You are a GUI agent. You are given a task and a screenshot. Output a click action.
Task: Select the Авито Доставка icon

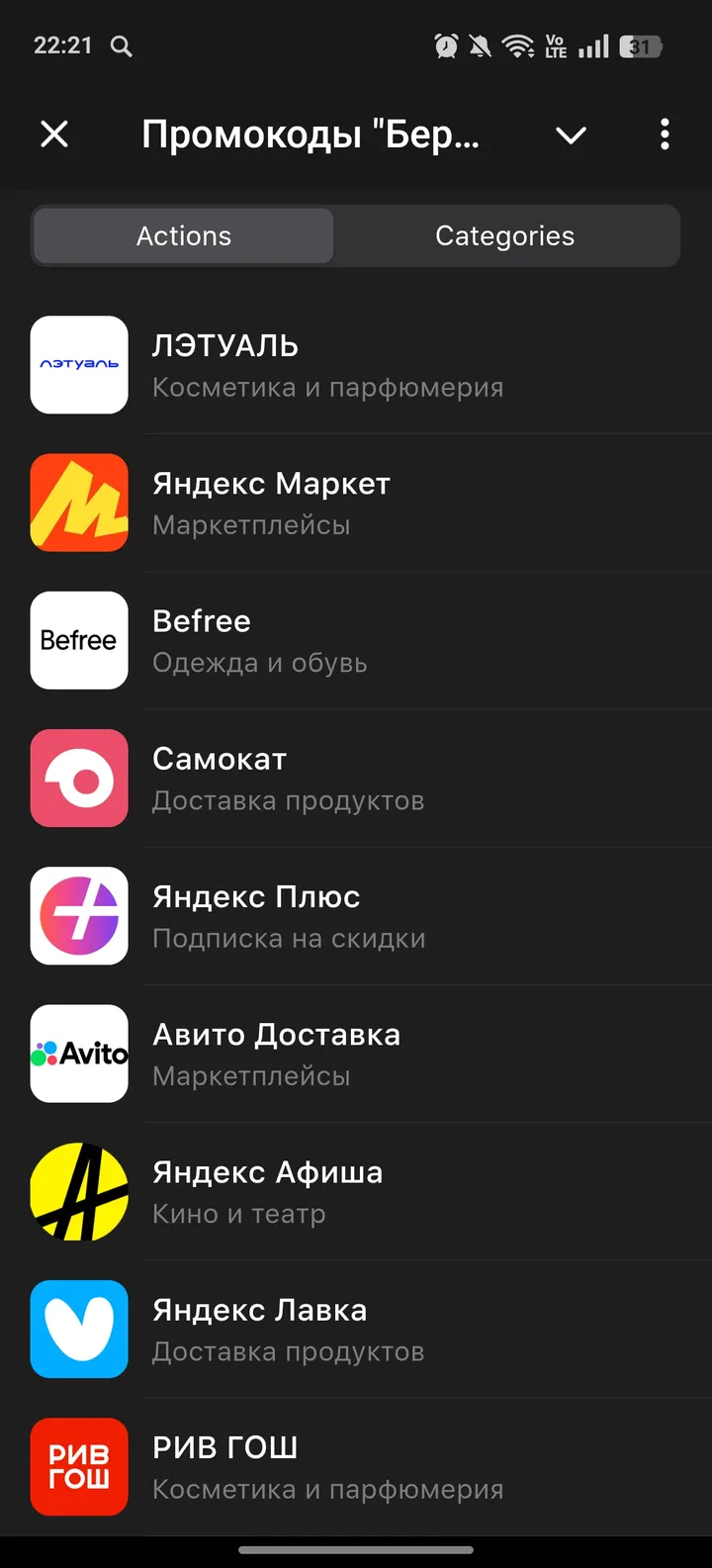click(x=79, y=1053)
